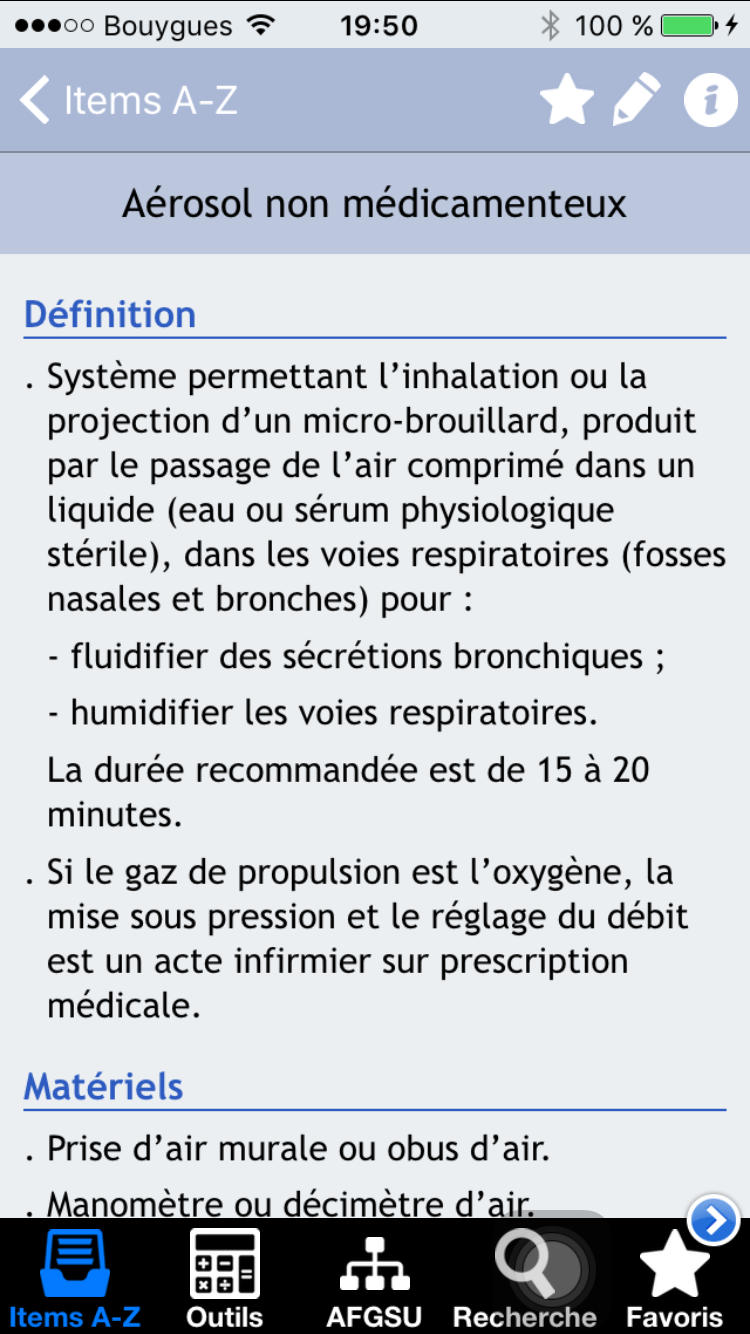Switch to the Recherche tab

525,1279
